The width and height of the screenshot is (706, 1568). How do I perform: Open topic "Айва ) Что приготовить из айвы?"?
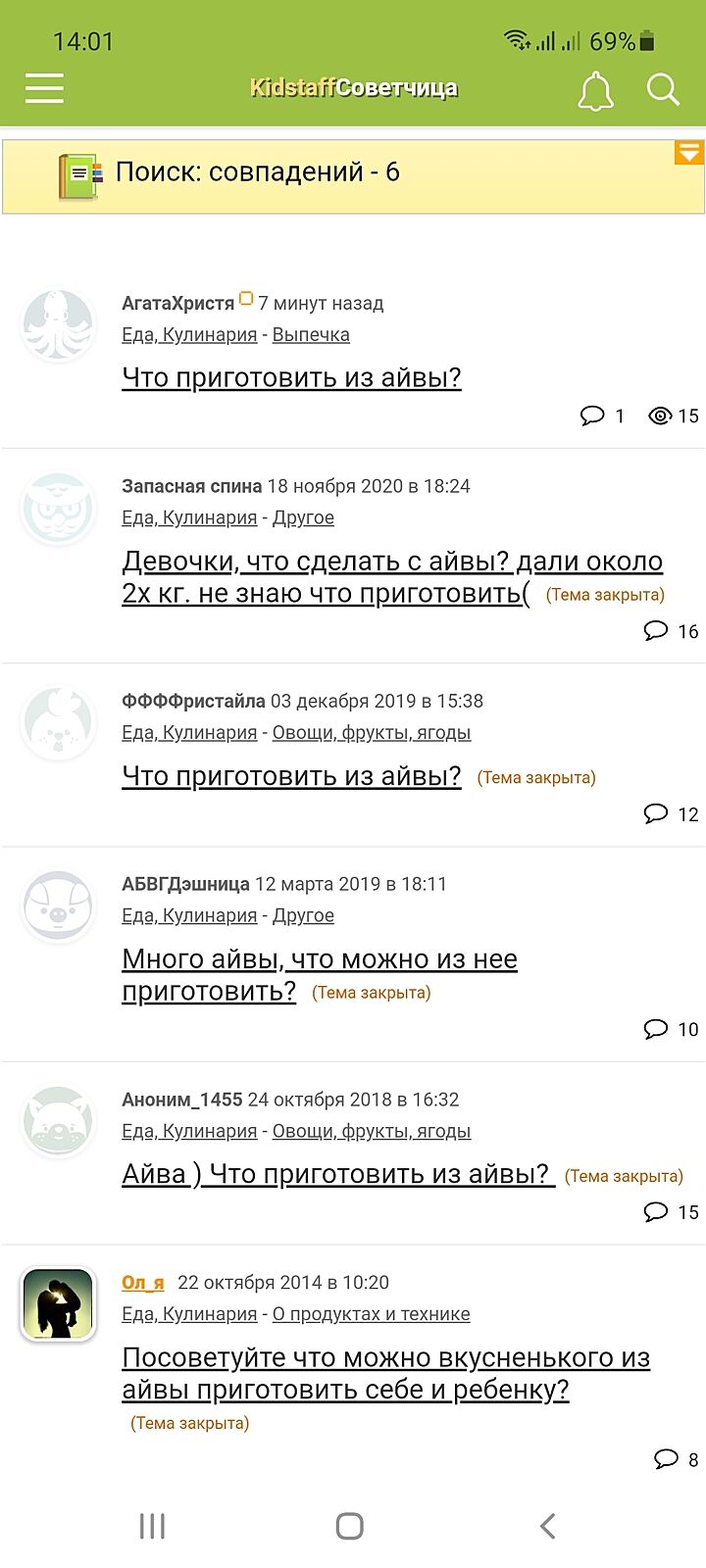click(335, 1173)
